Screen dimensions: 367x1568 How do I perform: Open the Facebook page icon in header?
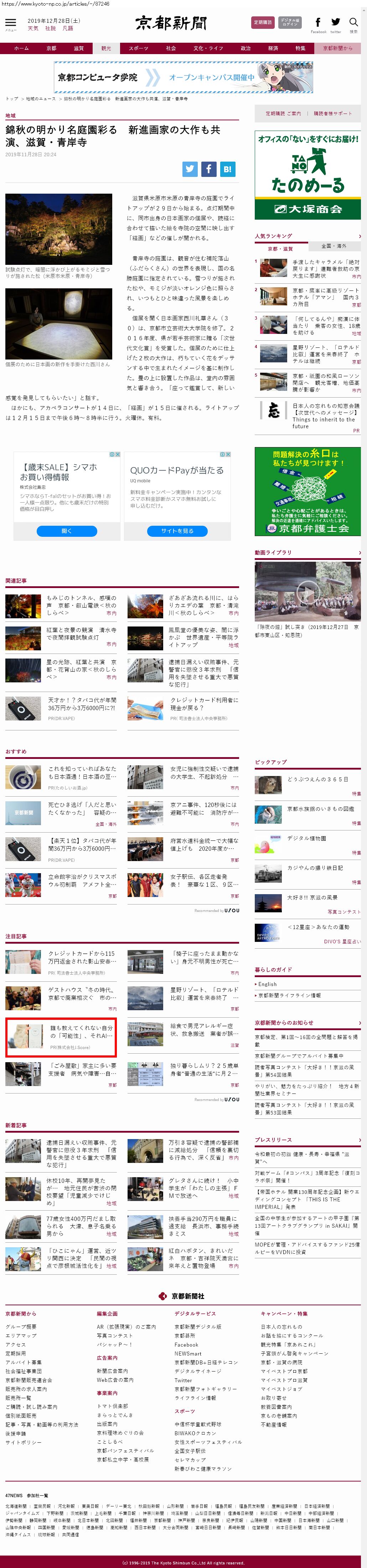click(x=317, y=22)
